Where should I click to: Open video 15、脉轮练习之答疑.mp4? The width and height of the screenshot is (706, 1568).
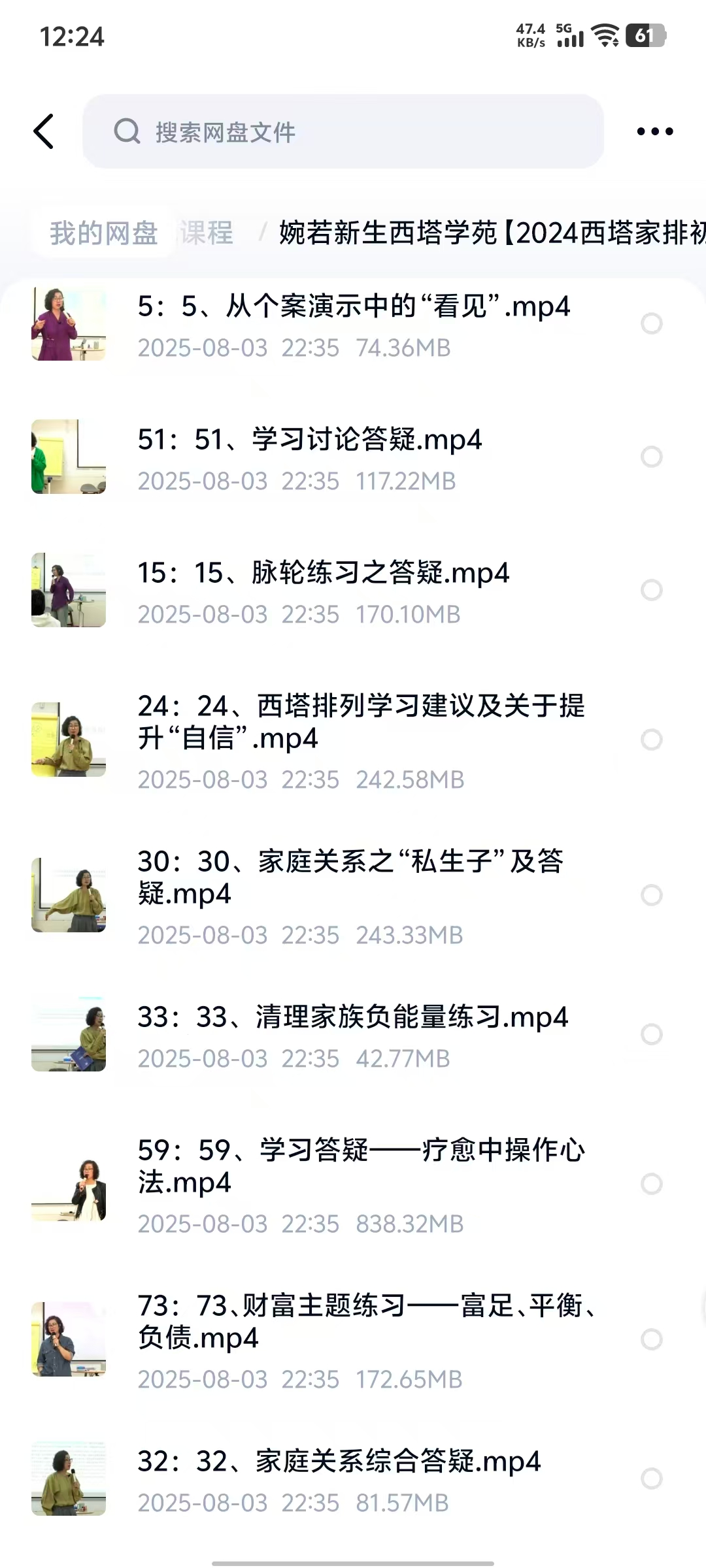pyautogui.click(x=323, y=574)
